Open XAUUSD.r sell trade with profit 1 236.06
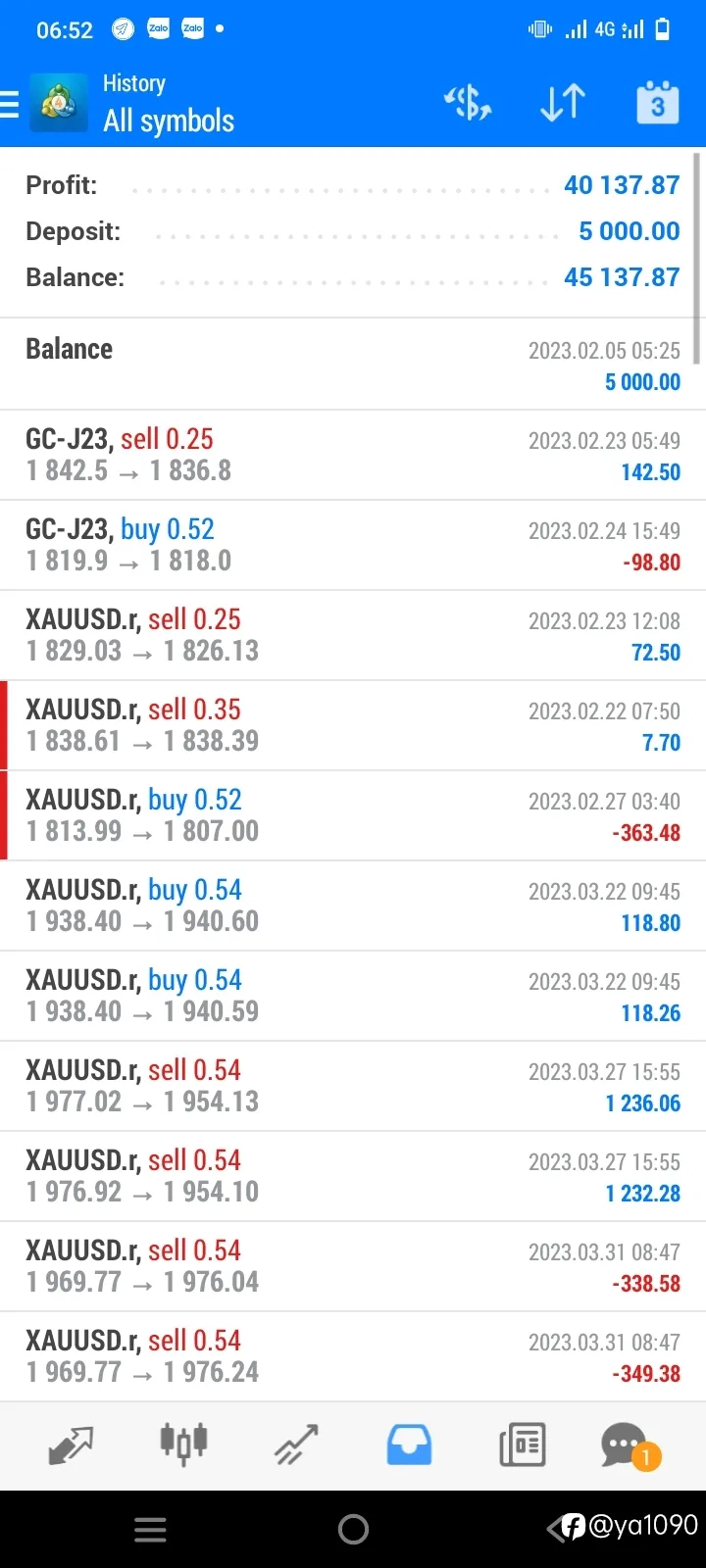The image size is (706, 1568). pyautogui.click(x=353, y=1087)
